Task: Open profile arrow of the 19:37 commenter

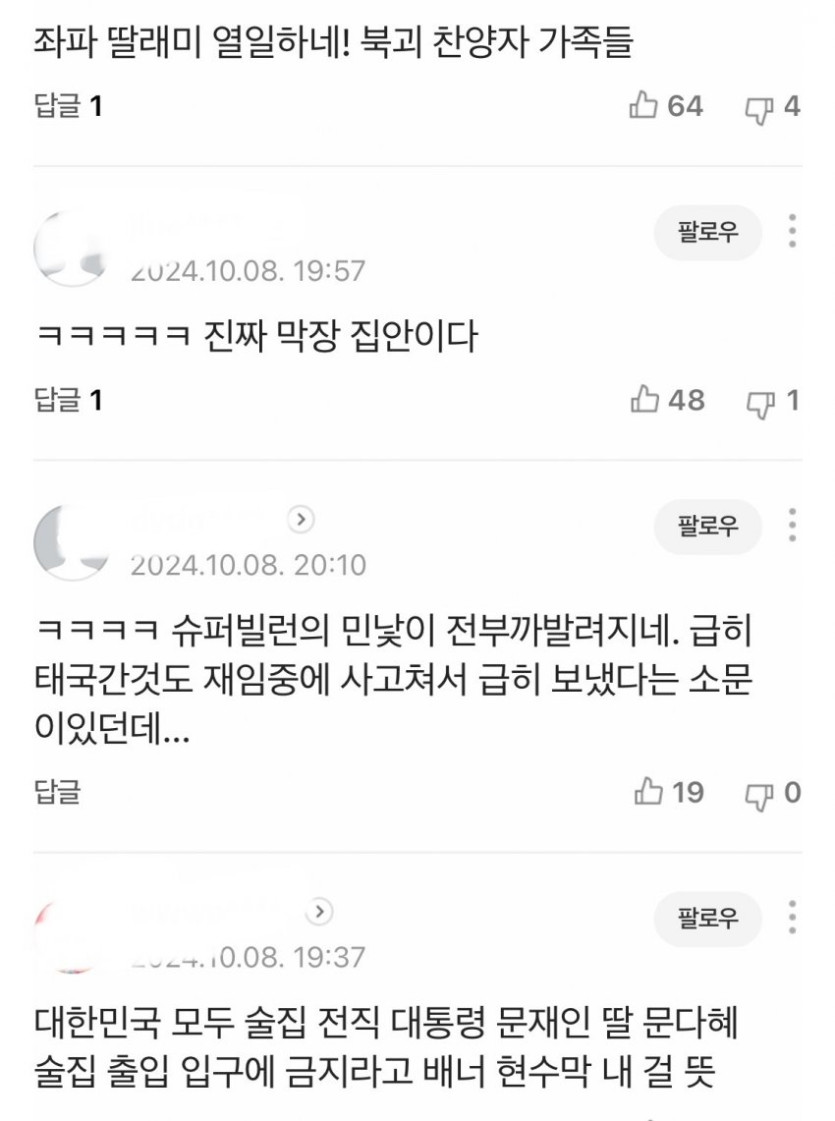Action: [x=319, y=912]
